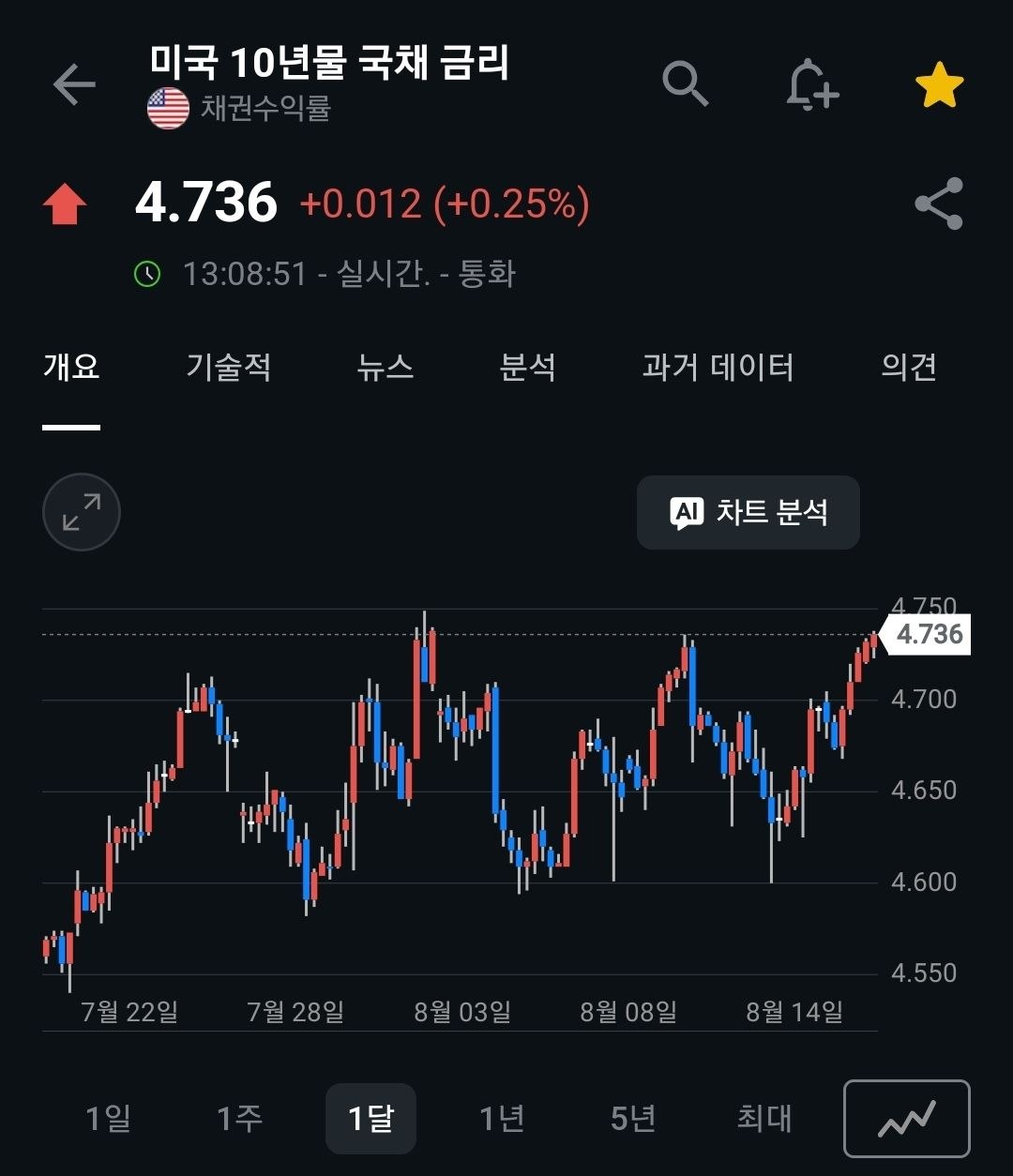Select the 1일 chart range
Viewport: 1013px width, 1176px height.
[109, 1118]
